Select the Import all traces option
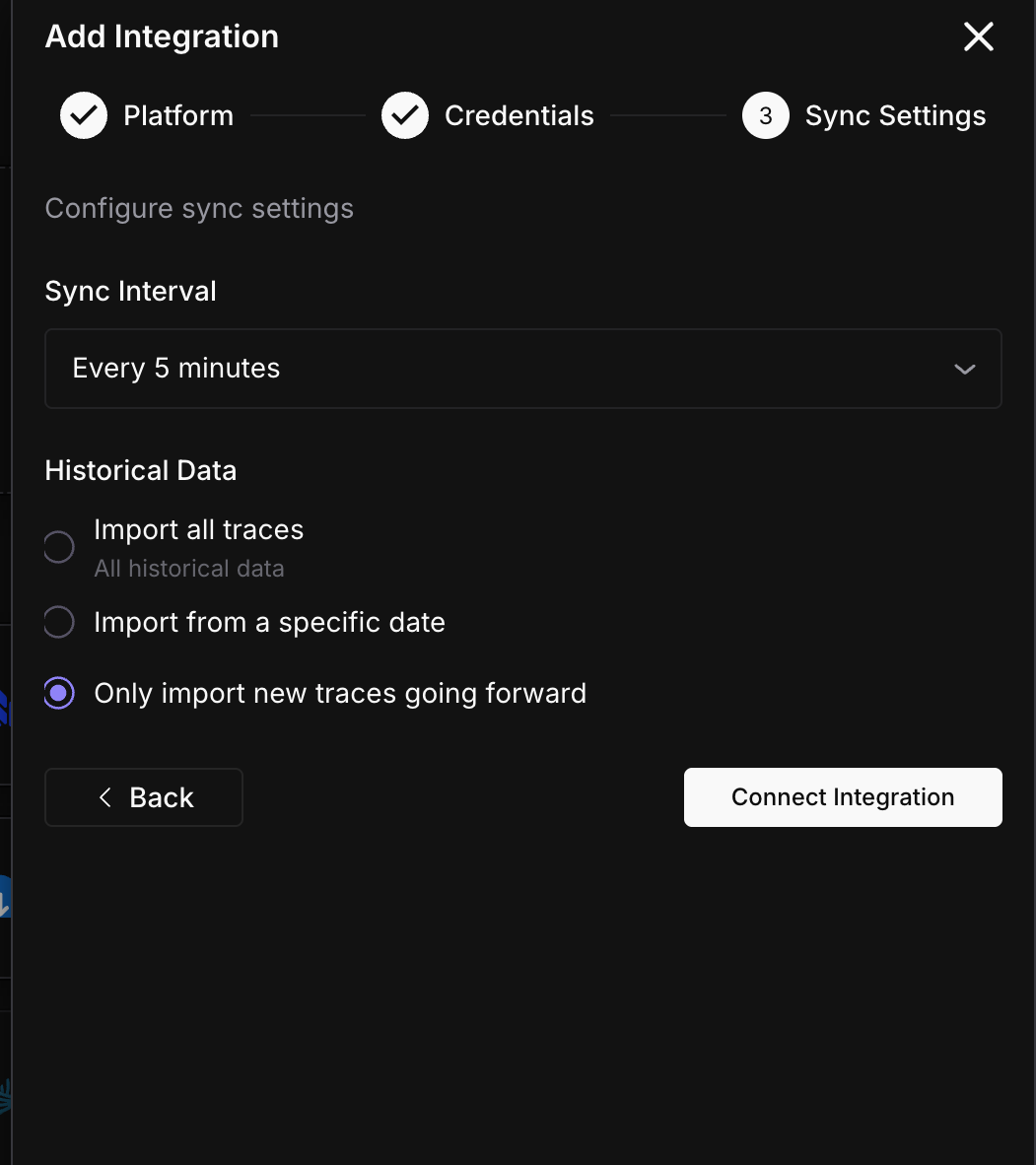 tap(58, 546)
